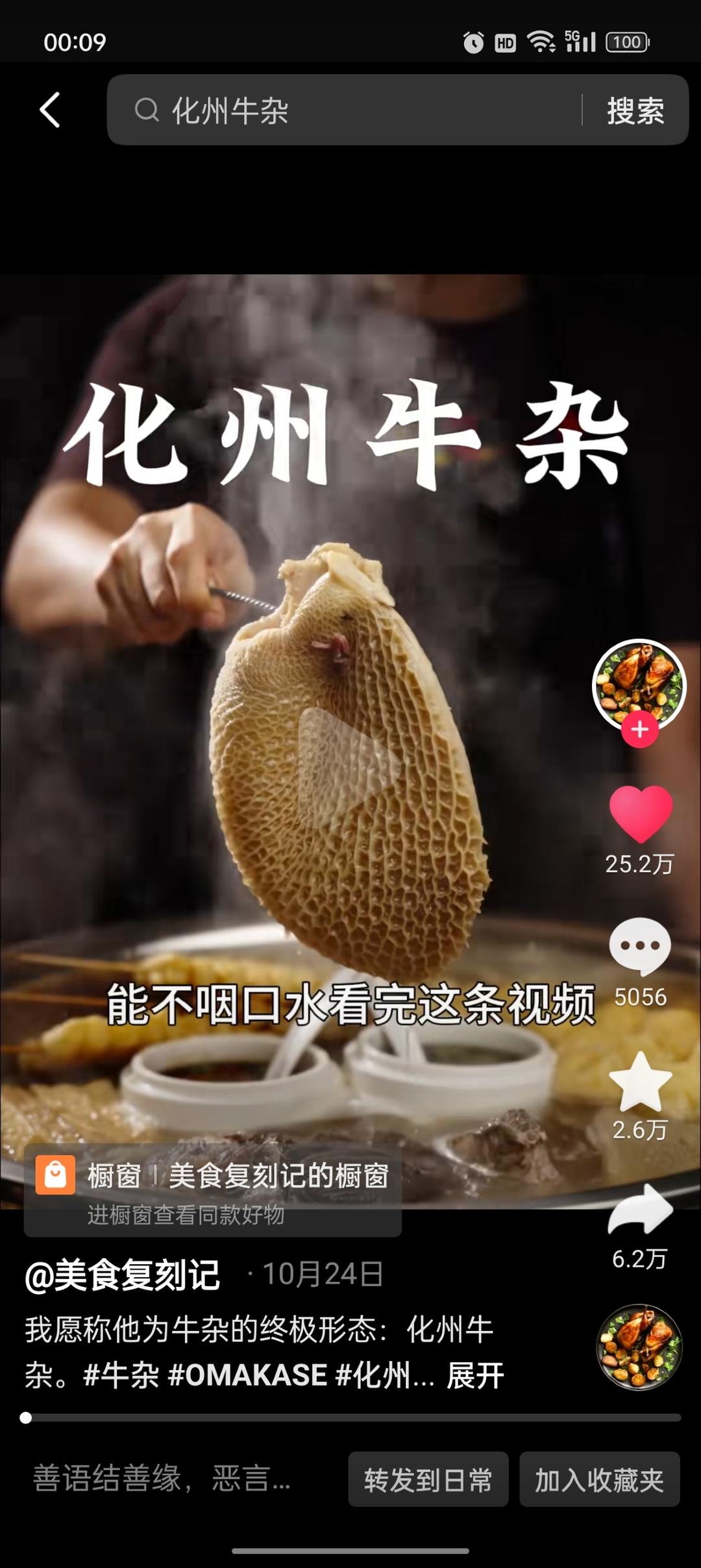701x1568 pixels.
Task: Tap the 搜索 button
Action: tap(635, 110)
